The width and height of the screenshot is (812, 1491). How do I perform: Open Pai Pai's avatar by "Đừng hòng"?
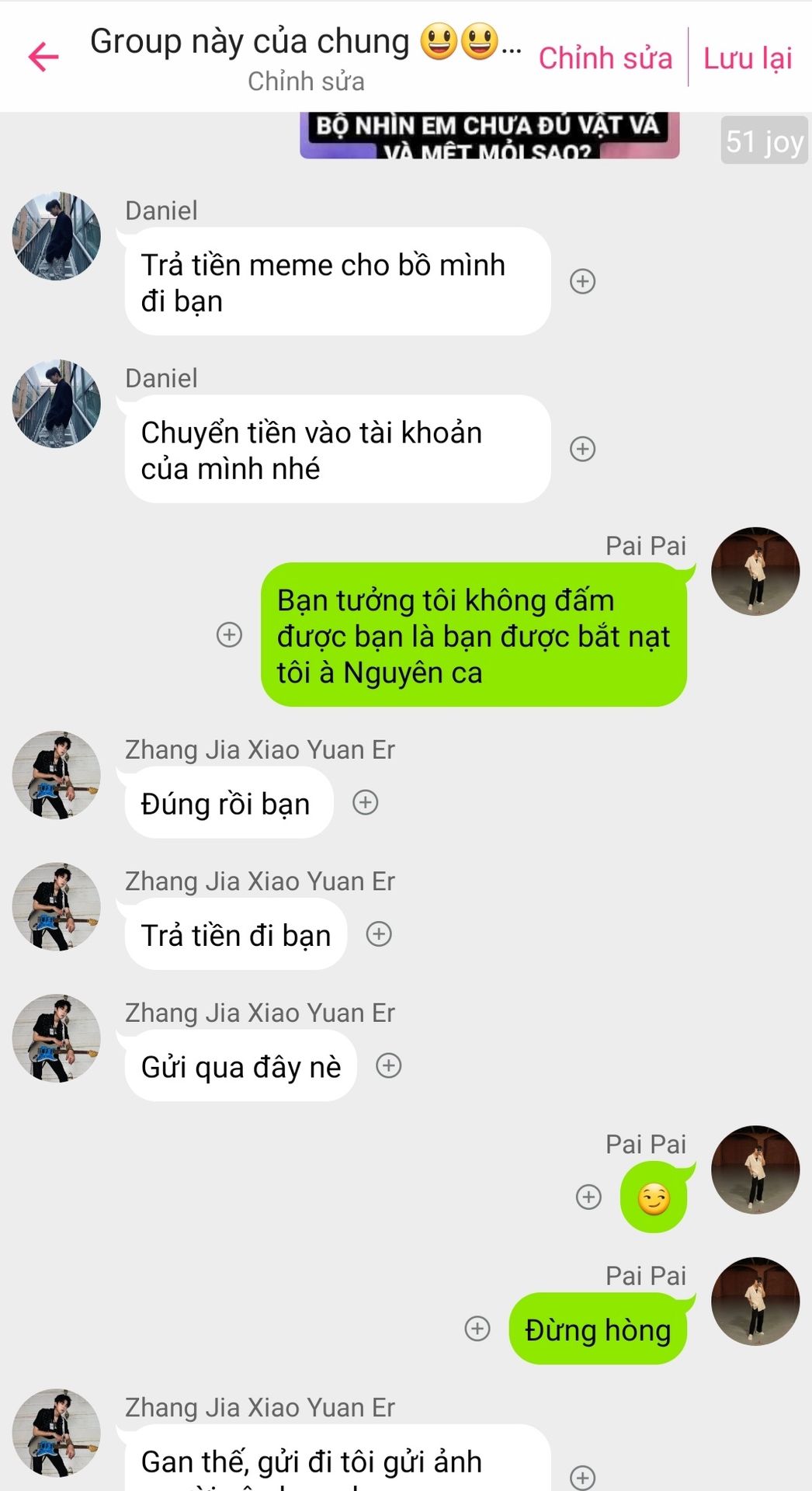755,1301
